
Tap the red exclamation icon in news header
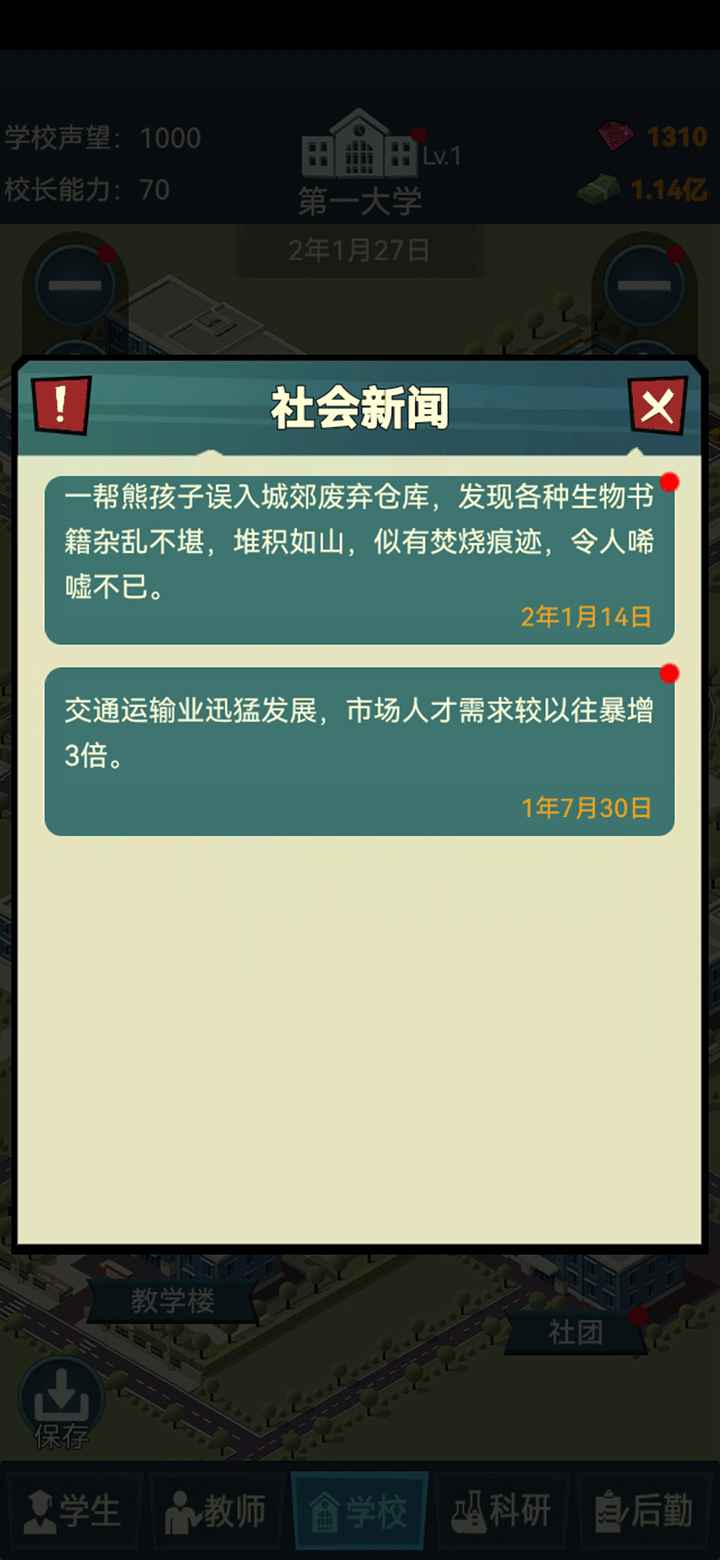click(61, 405)
